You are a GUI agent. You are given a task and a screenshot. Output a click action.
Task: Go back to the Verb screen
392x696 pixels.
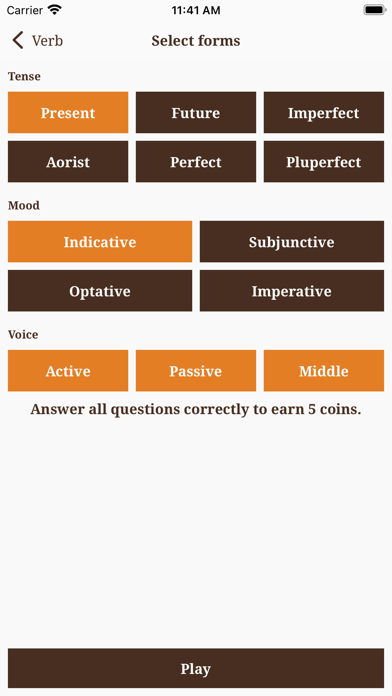(x=37, y=41)
